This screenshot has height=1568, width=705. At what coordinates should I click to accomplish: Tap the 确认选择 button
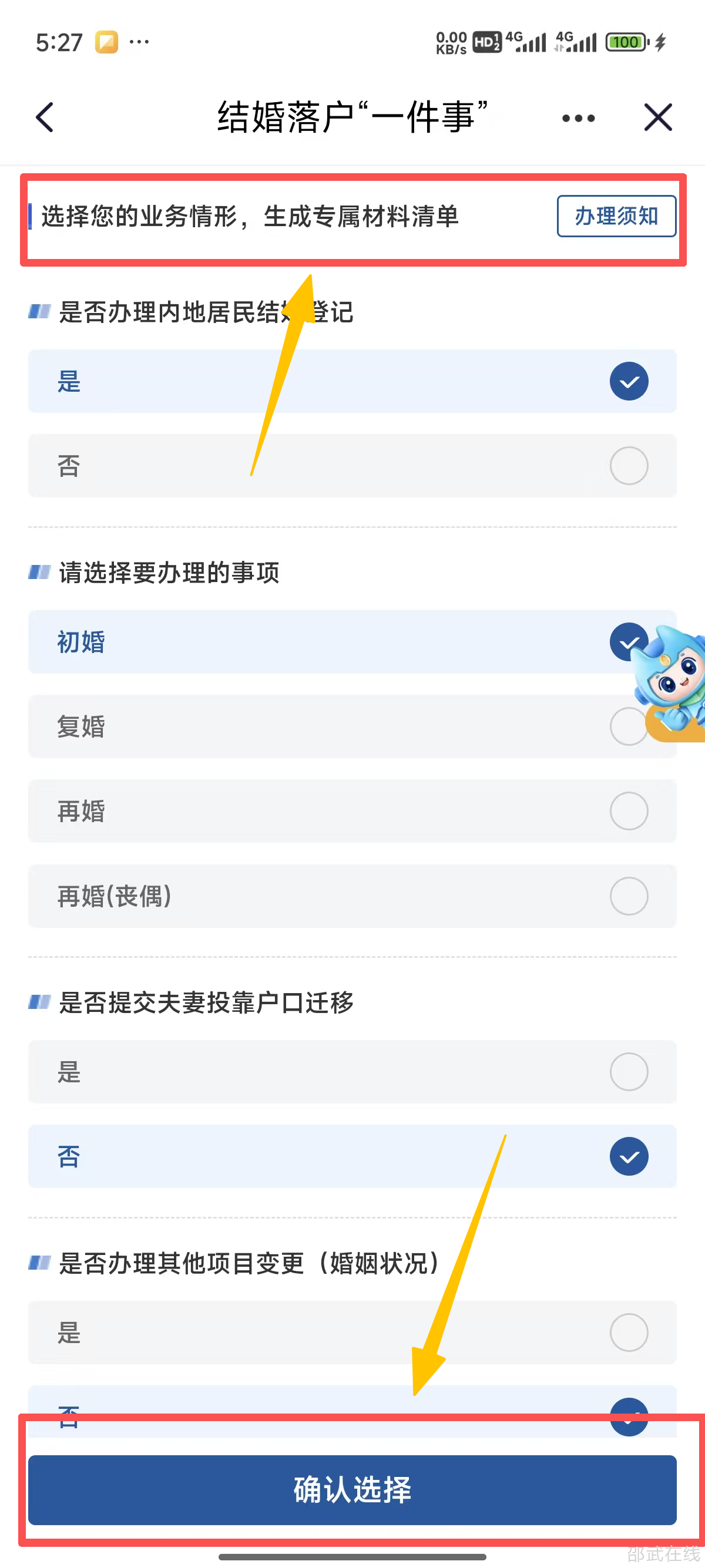tap(352, 1489)
